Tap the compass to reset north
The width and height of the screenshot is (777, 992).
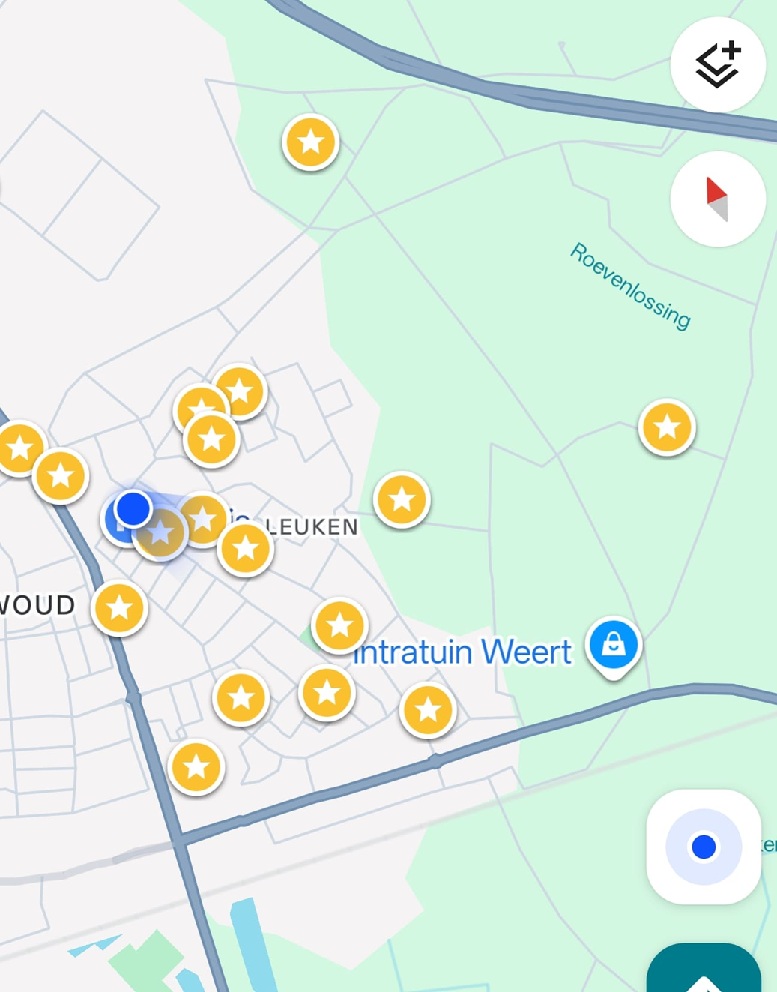point(718,200)
